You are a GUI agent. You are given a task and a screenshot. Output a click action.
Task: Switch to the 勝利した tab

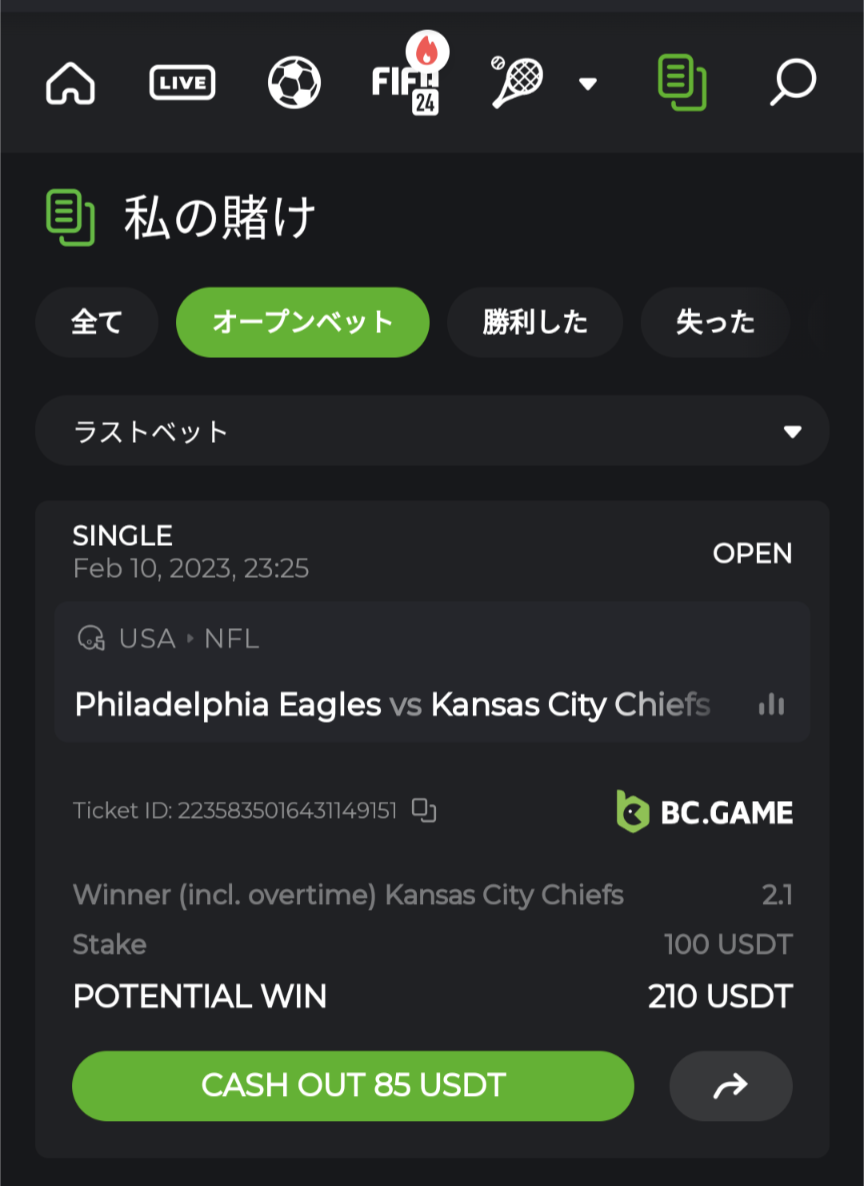click(x=535, y=322)
